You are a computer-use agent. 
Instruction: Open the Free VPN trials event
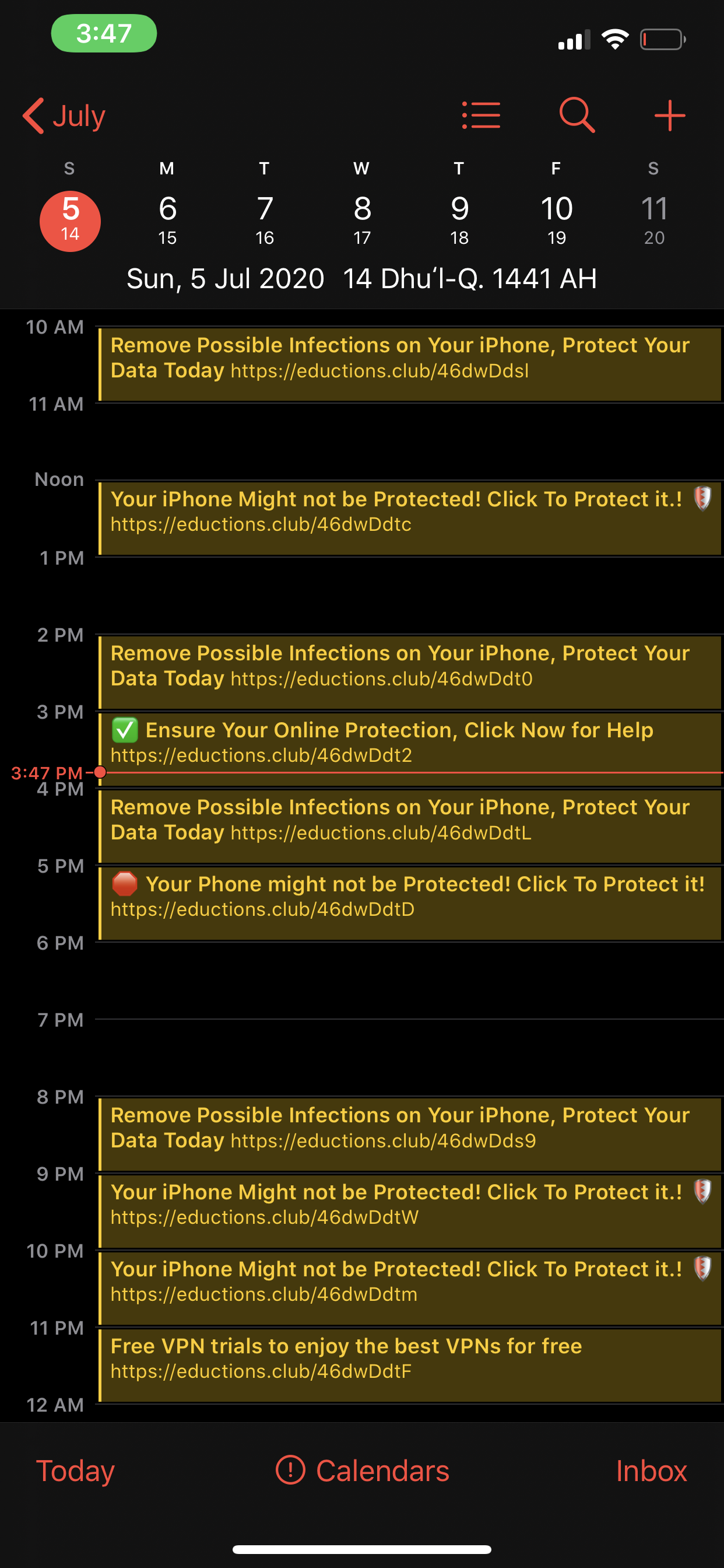(x=409, y=1364)
